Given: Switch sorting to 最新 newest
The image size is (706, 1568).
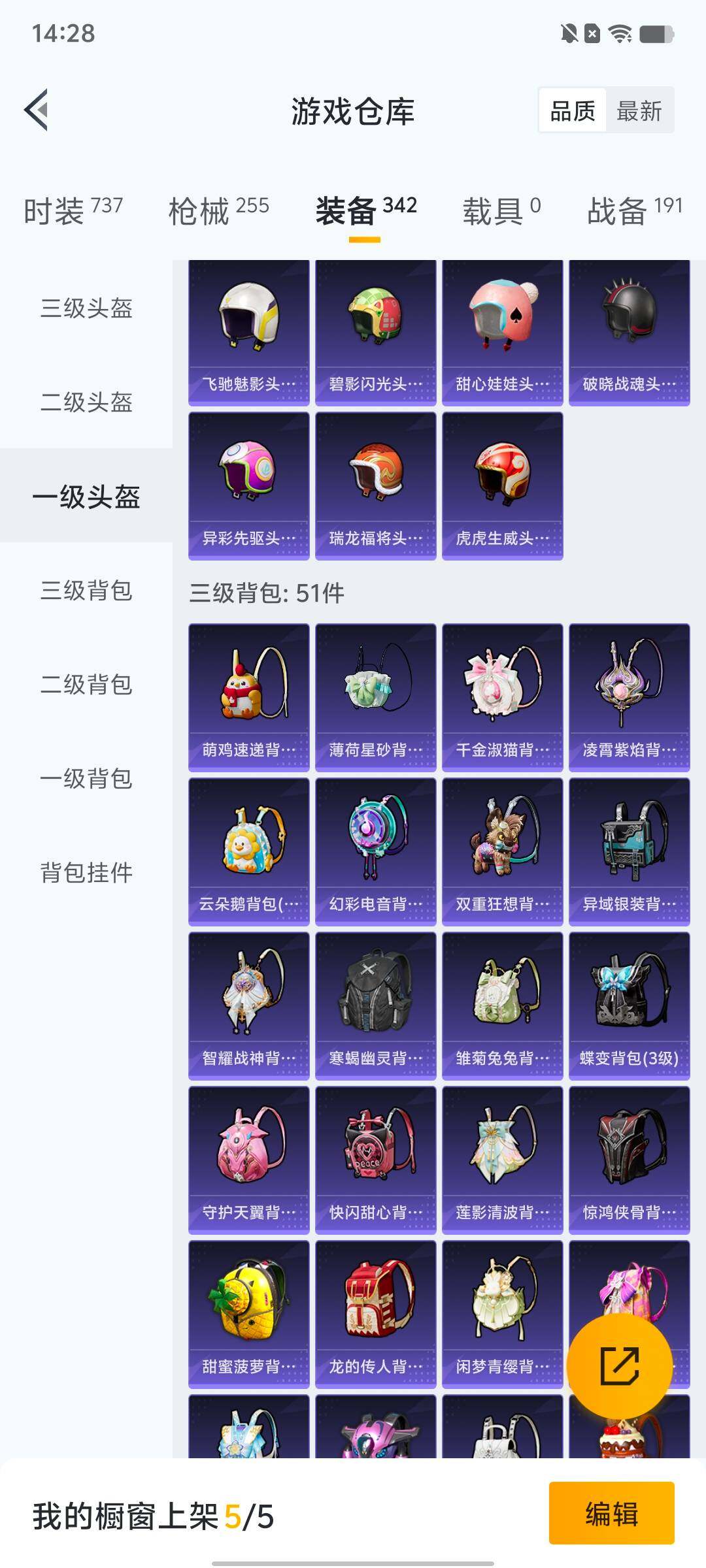Looking at the screenshot, I should (637, 111).
